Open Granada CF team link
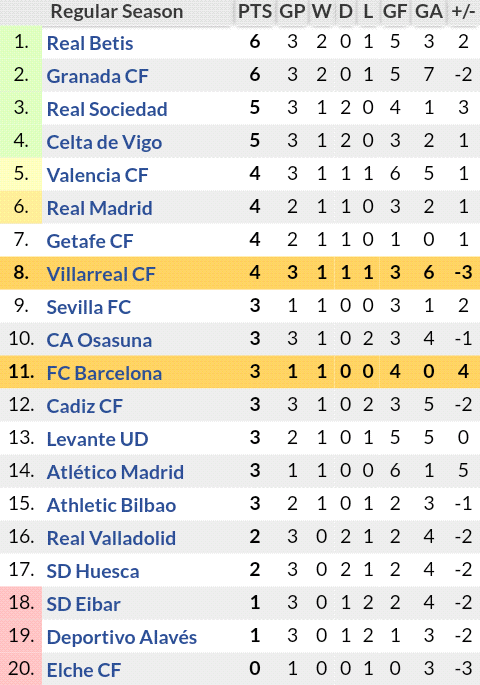Screen dimensions: 480x685 pos(97,76)
